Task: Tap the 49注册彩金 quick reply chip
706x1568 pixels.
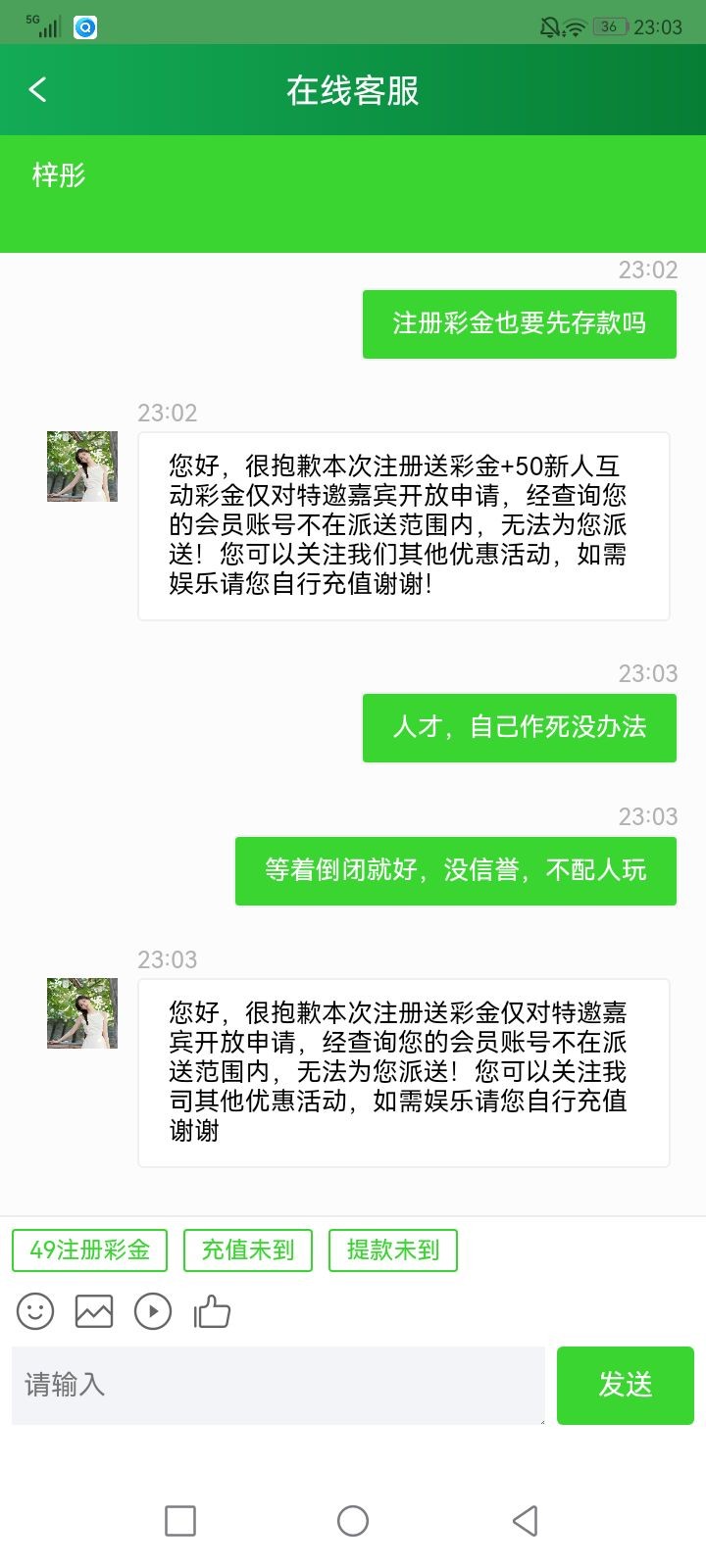Action: (x=89, y=1250)
